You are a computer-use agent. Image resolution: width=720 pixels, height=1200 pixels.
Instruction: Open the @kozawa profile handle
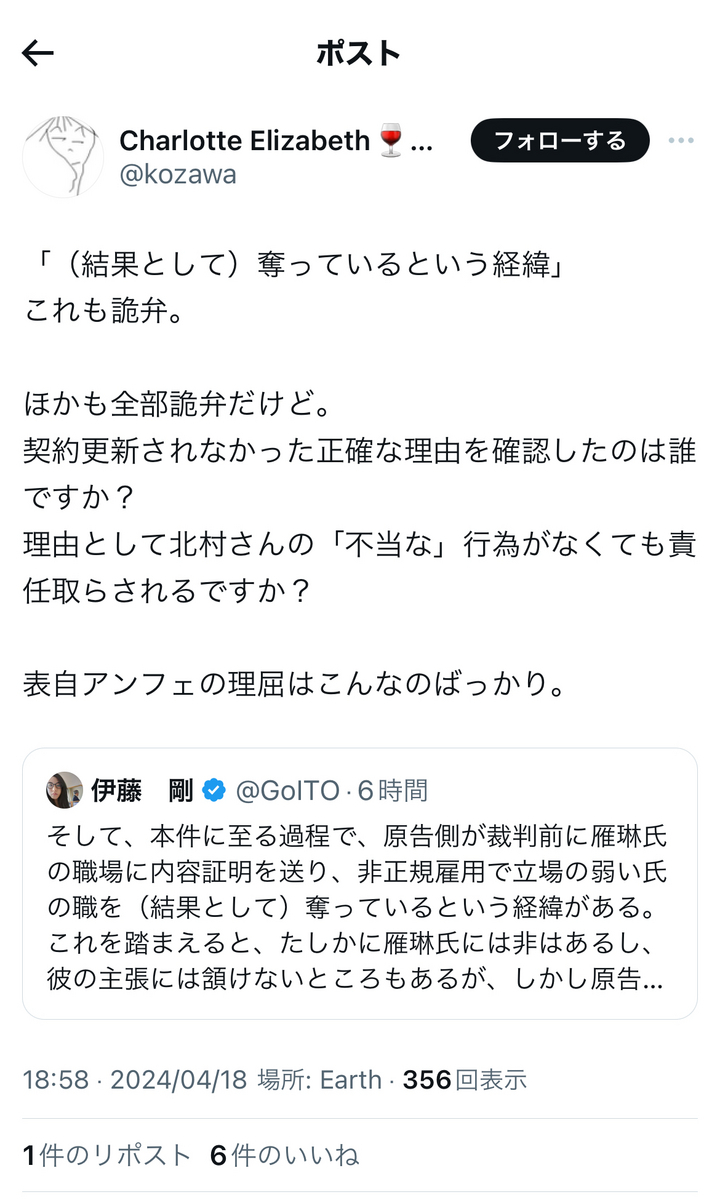(177, 174)
